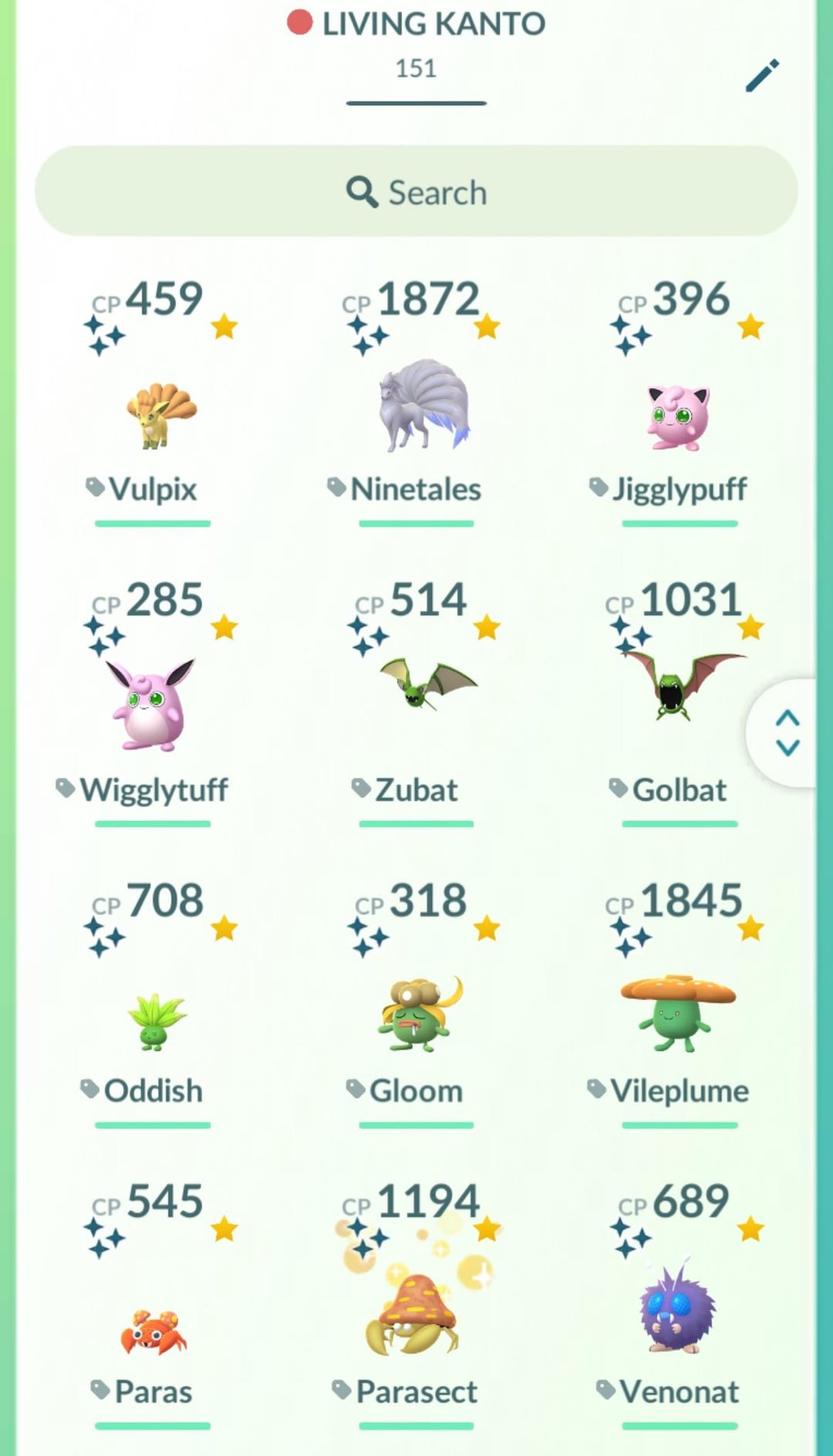
Task: Tap the up-down arrows scroll handle
Action: (787, 732)
